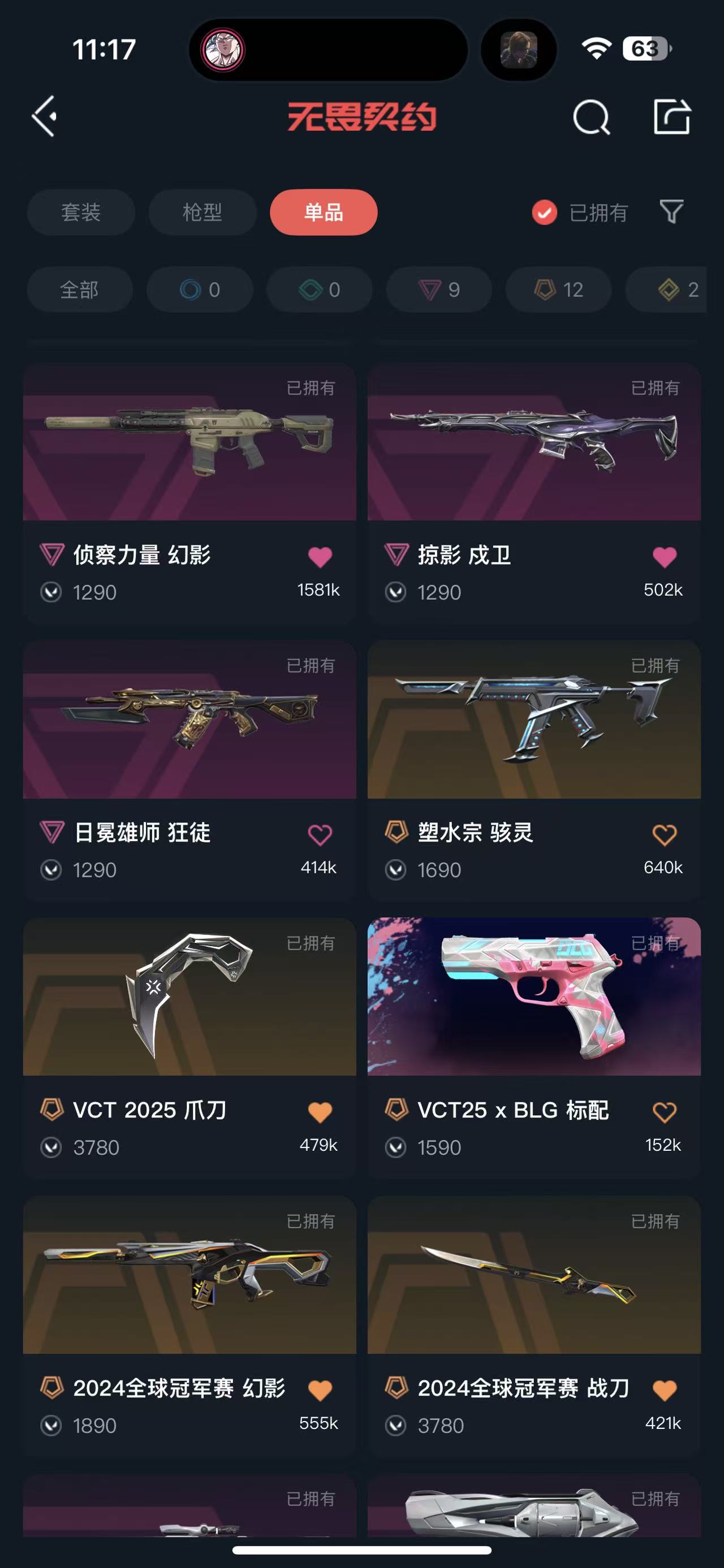Like the VCT25 x BLG 标配 skin
Viewport: 724px width, 1568px height.
pyautogui.click(x=664, y=1112)
